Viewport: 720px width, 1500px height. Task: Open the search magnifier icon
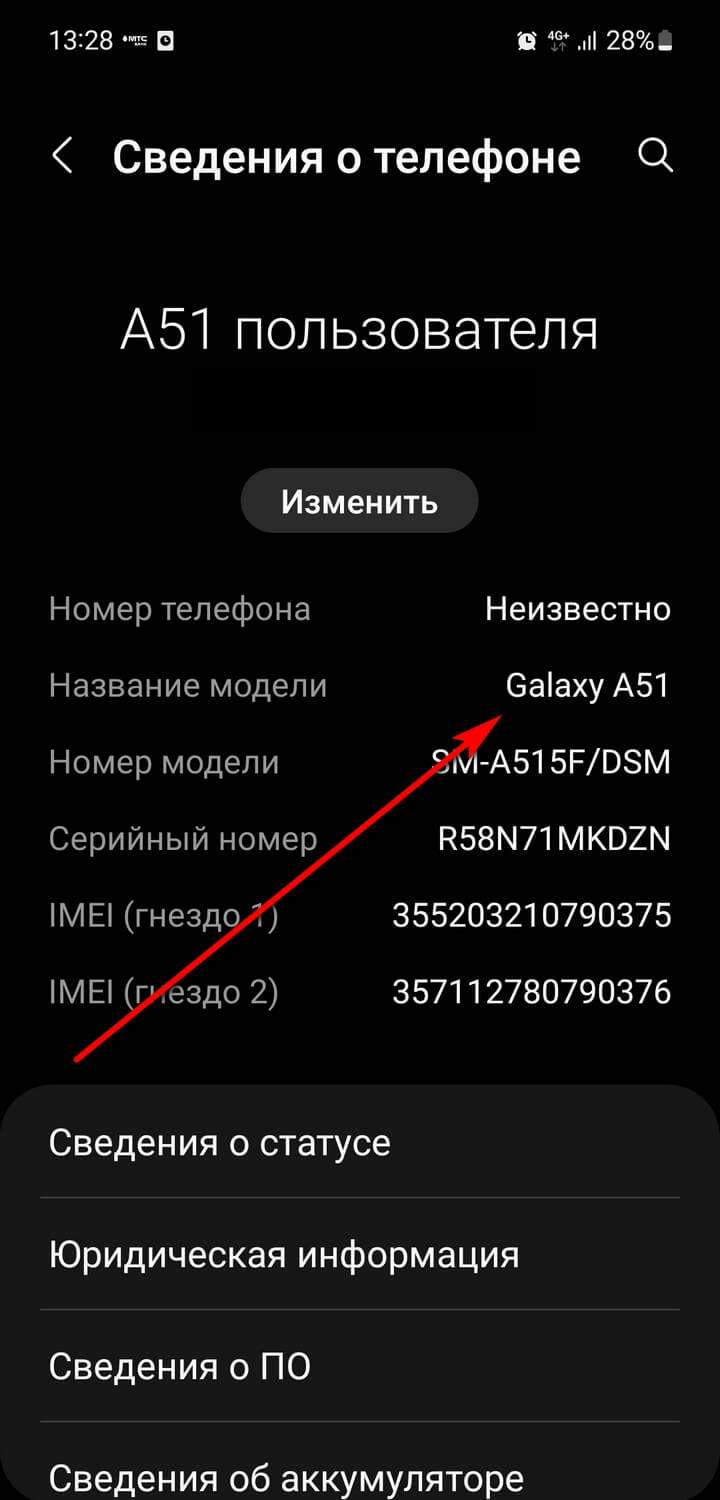click(655, 156)
